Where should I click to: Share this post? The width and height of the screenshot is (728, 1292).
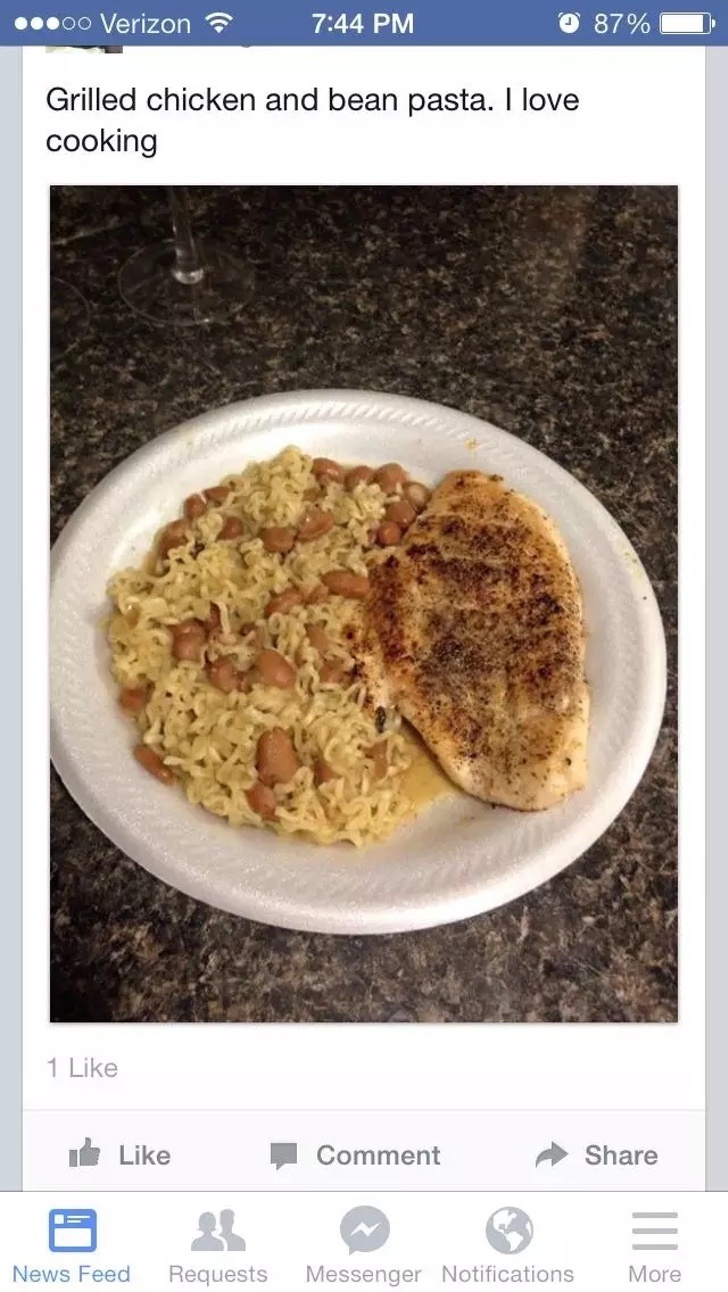click(x=596, y=1155)
